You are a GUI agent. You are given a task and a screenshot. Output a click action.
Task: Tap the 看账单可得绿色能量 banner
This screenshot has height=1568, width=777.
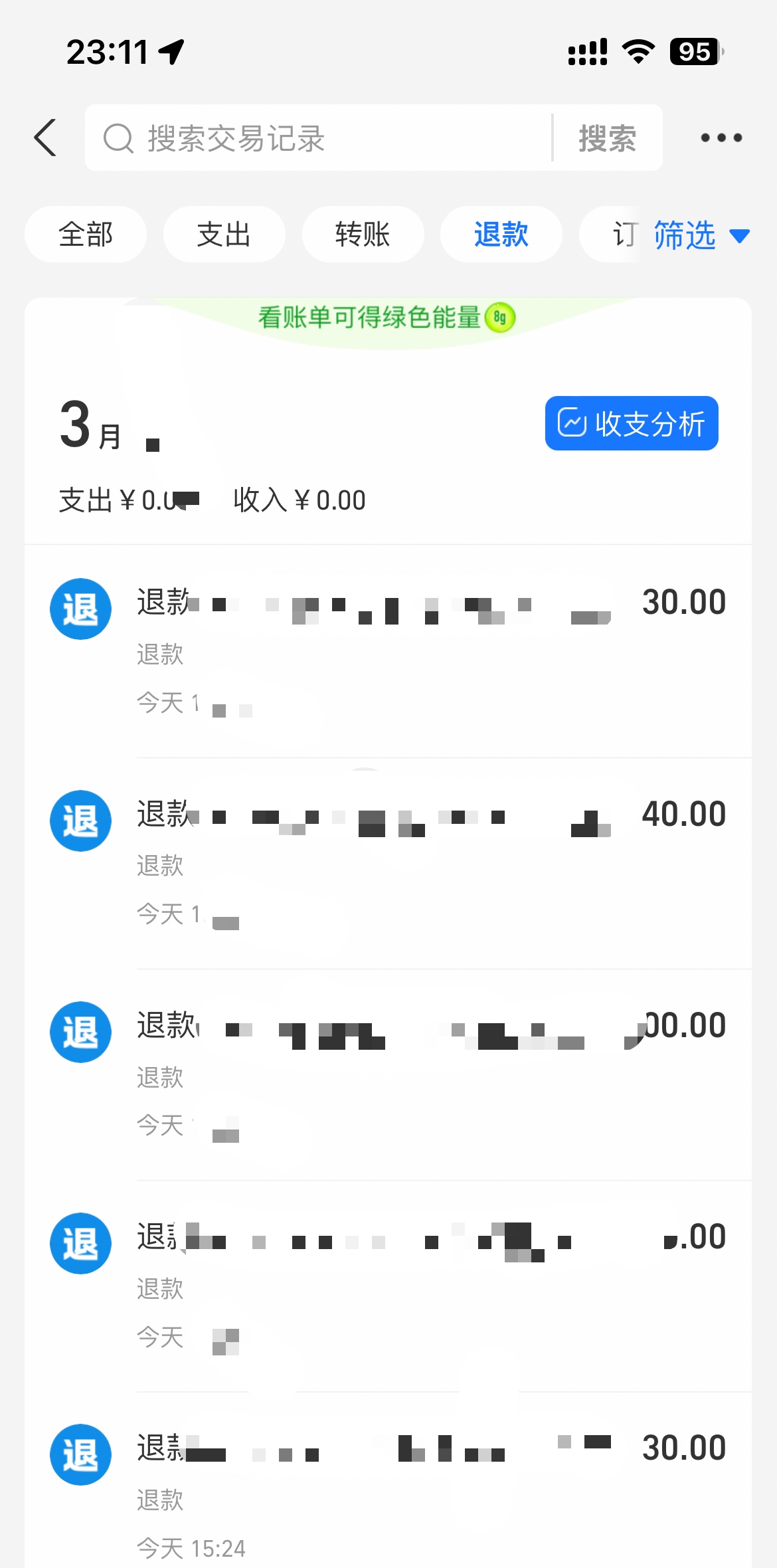pyautogui.click(x=387, y=318)
